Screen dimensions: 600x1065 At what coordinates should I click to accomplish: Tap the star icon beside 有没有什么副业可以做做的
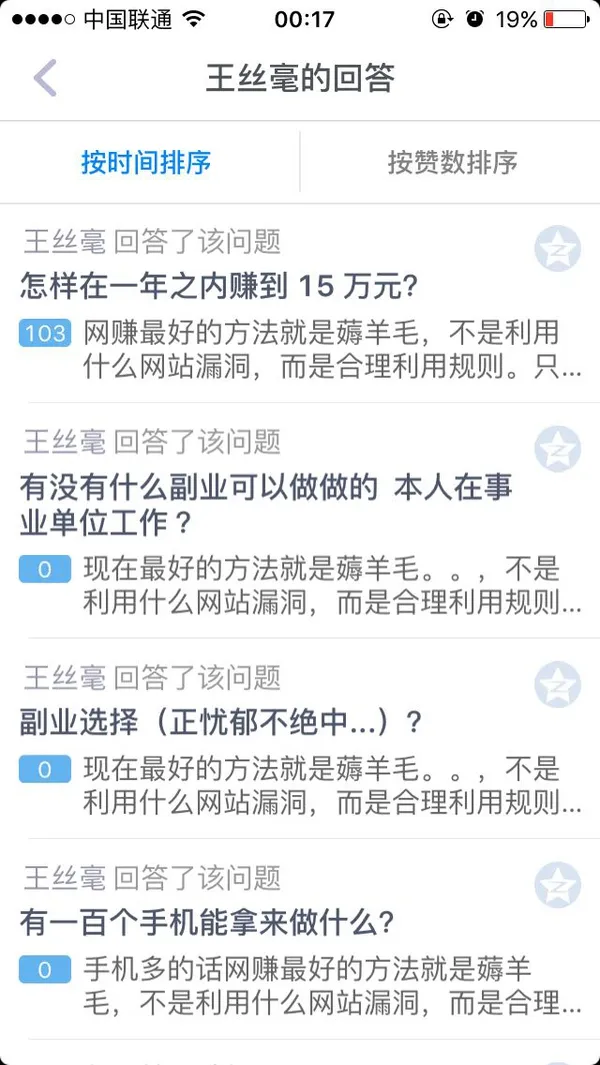coord(557,449)
